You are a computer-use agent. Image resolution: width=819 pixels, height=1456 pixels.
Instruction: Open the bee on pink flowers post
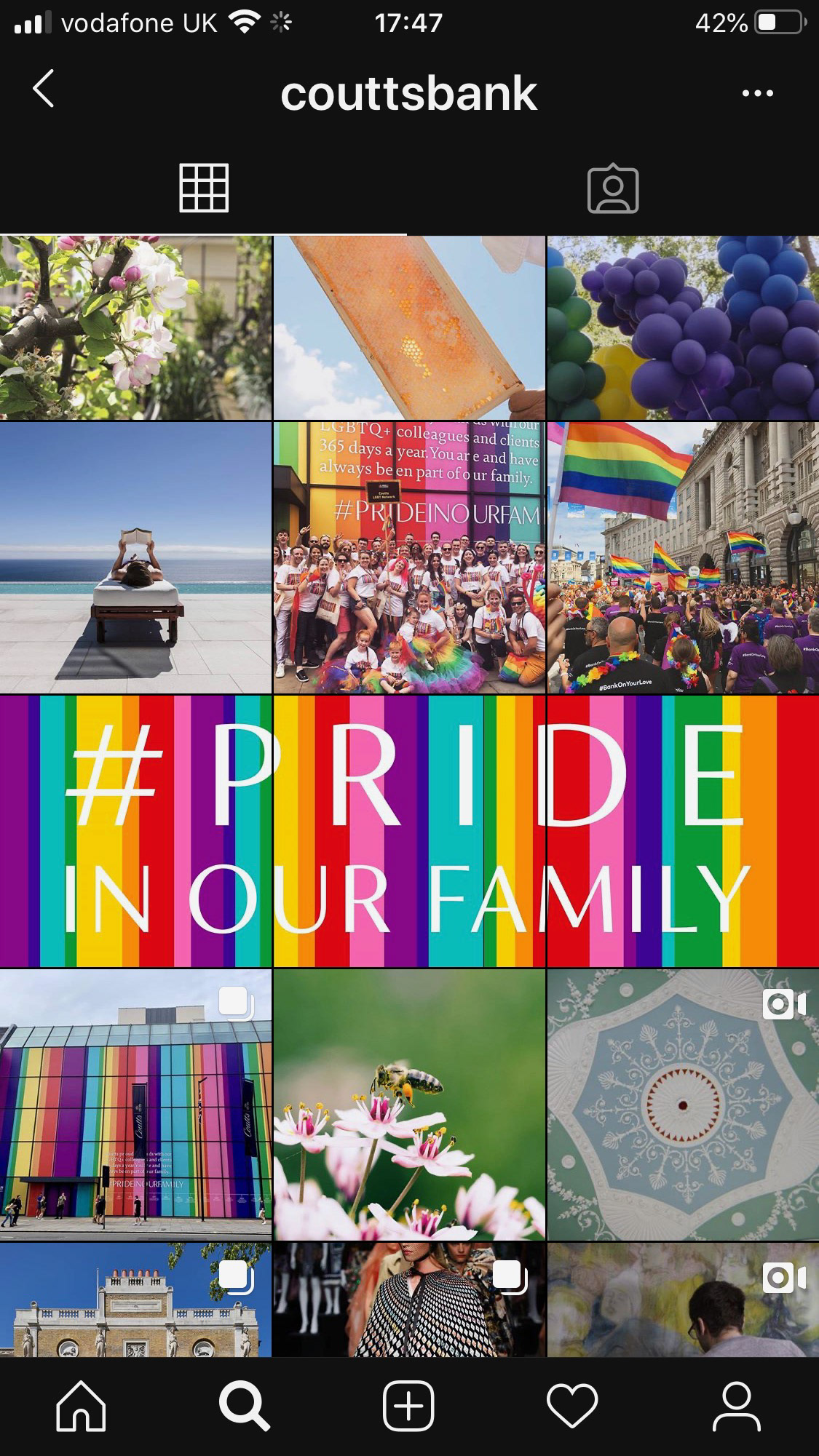(409, 1105)
